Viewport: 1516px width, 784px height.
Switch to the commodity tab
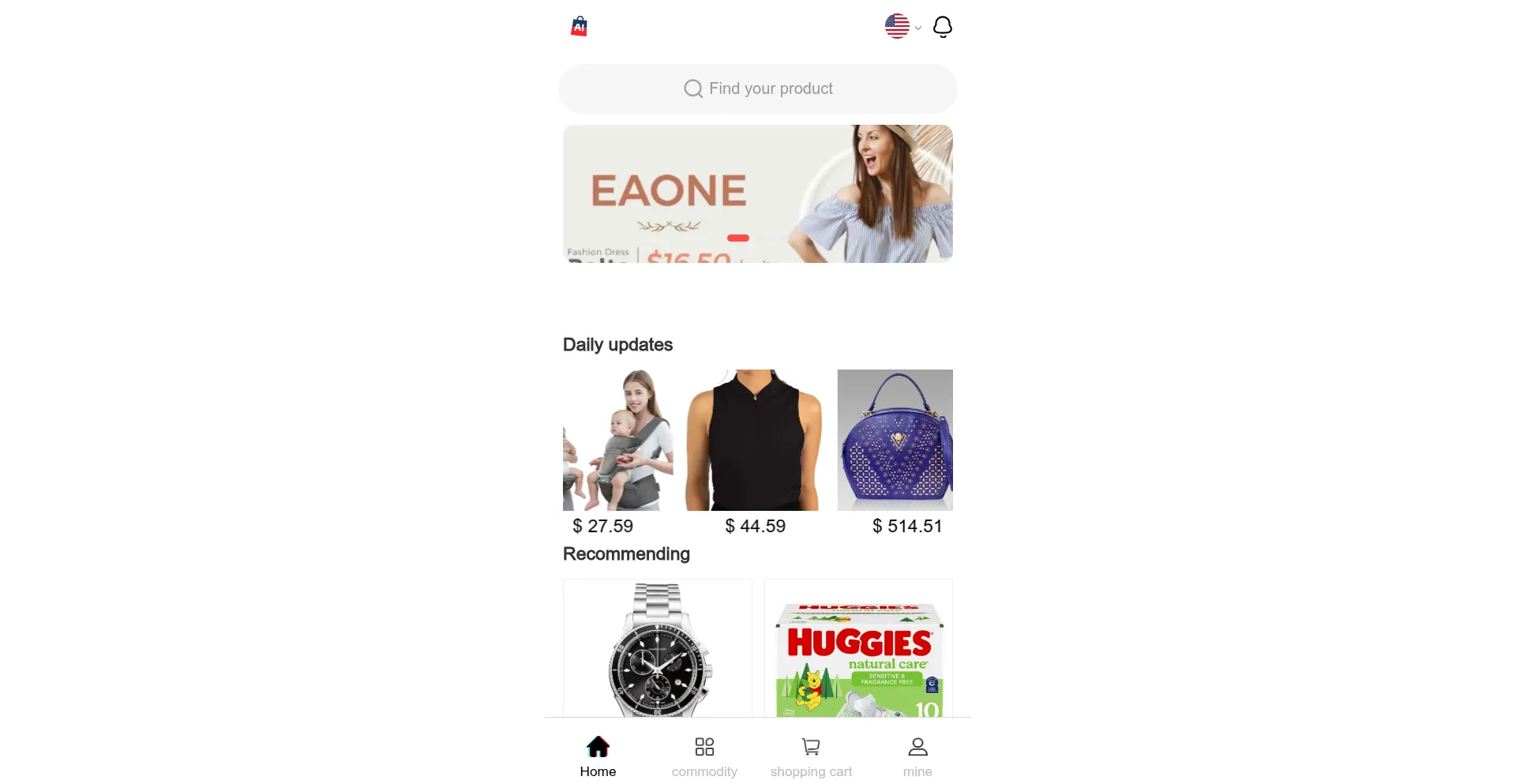tap(704, 757)
